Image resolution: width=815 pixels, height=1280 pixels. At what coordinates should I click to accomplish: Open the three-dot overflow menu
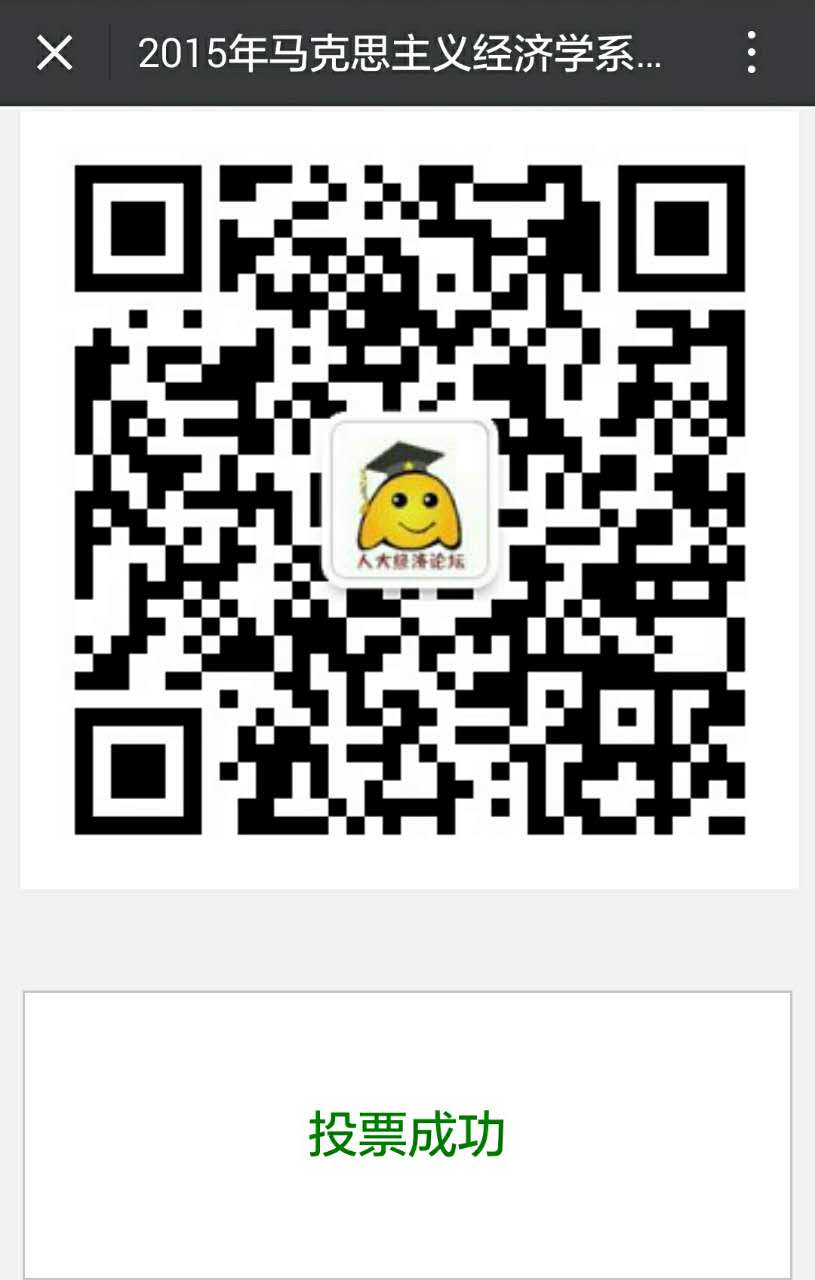click(x=751, y=53)
